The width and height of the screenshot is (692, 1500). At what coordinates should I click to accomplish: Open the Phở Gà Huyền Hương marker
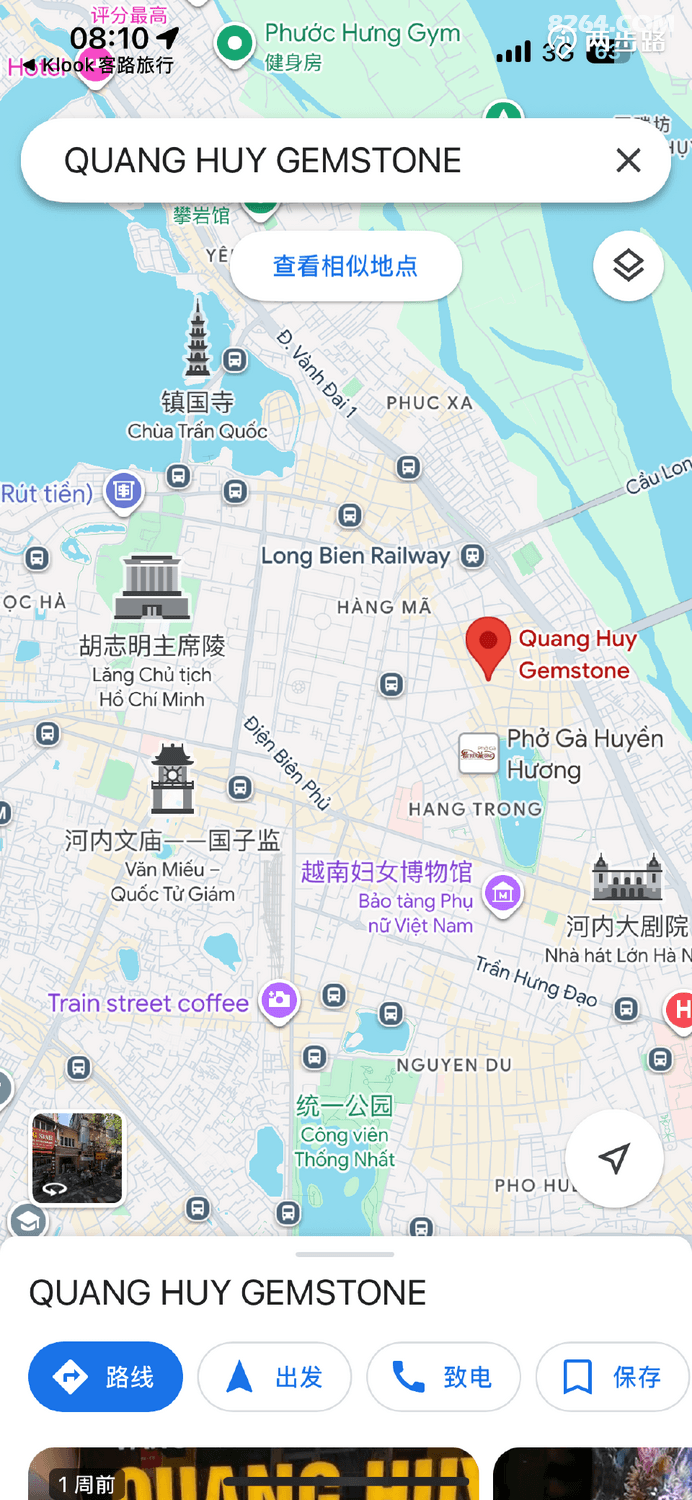point(479,753)
